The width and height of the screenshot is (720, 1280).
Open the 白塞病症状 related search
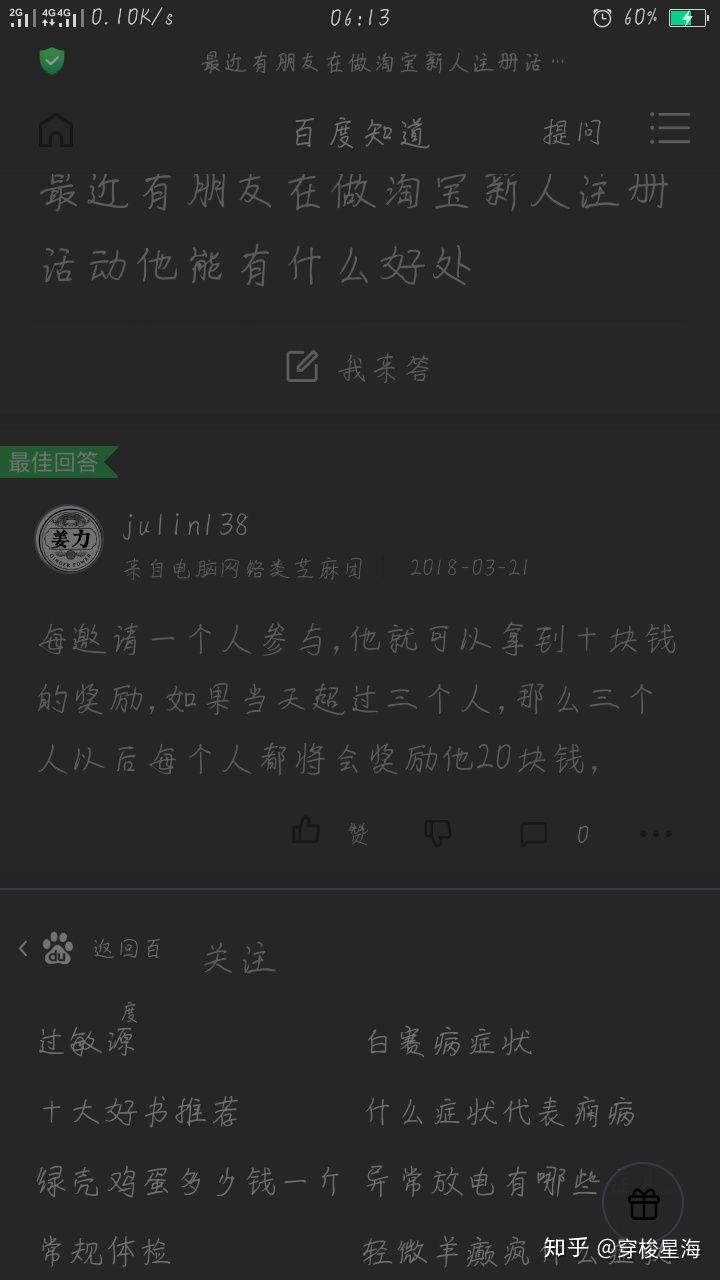[x=449, y=1043]
